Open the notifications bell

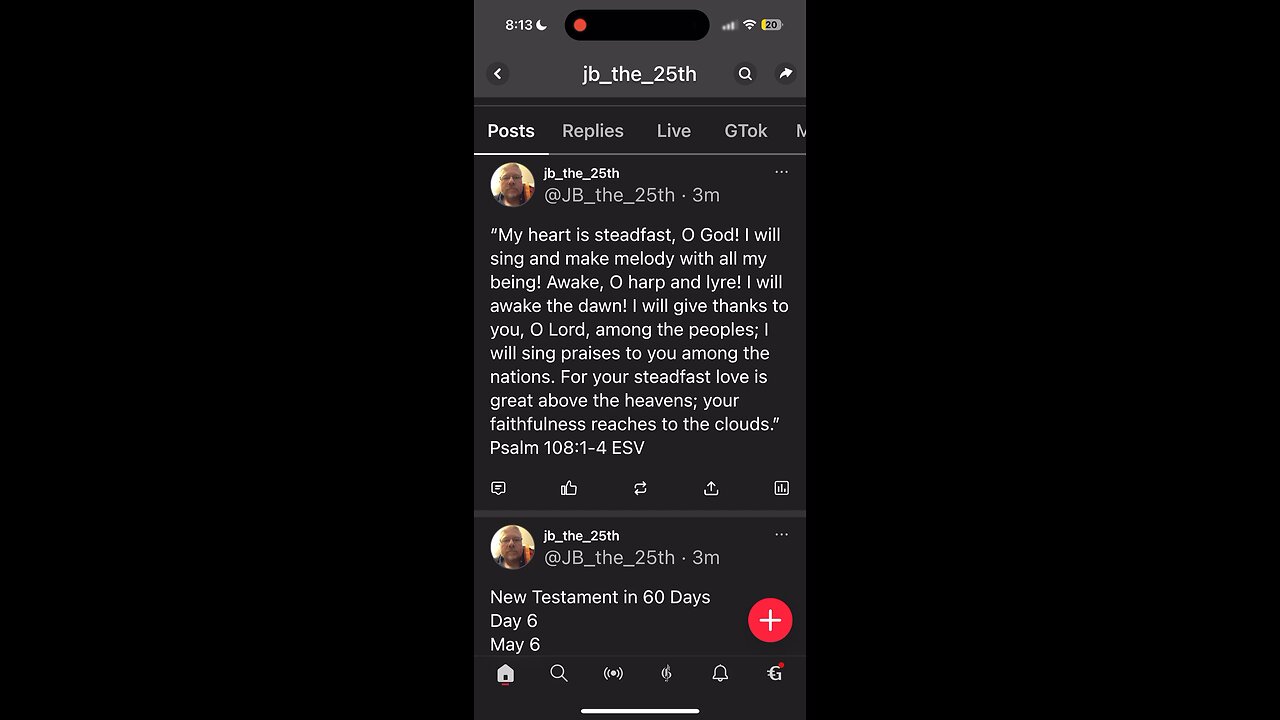(x=720, y=674)
